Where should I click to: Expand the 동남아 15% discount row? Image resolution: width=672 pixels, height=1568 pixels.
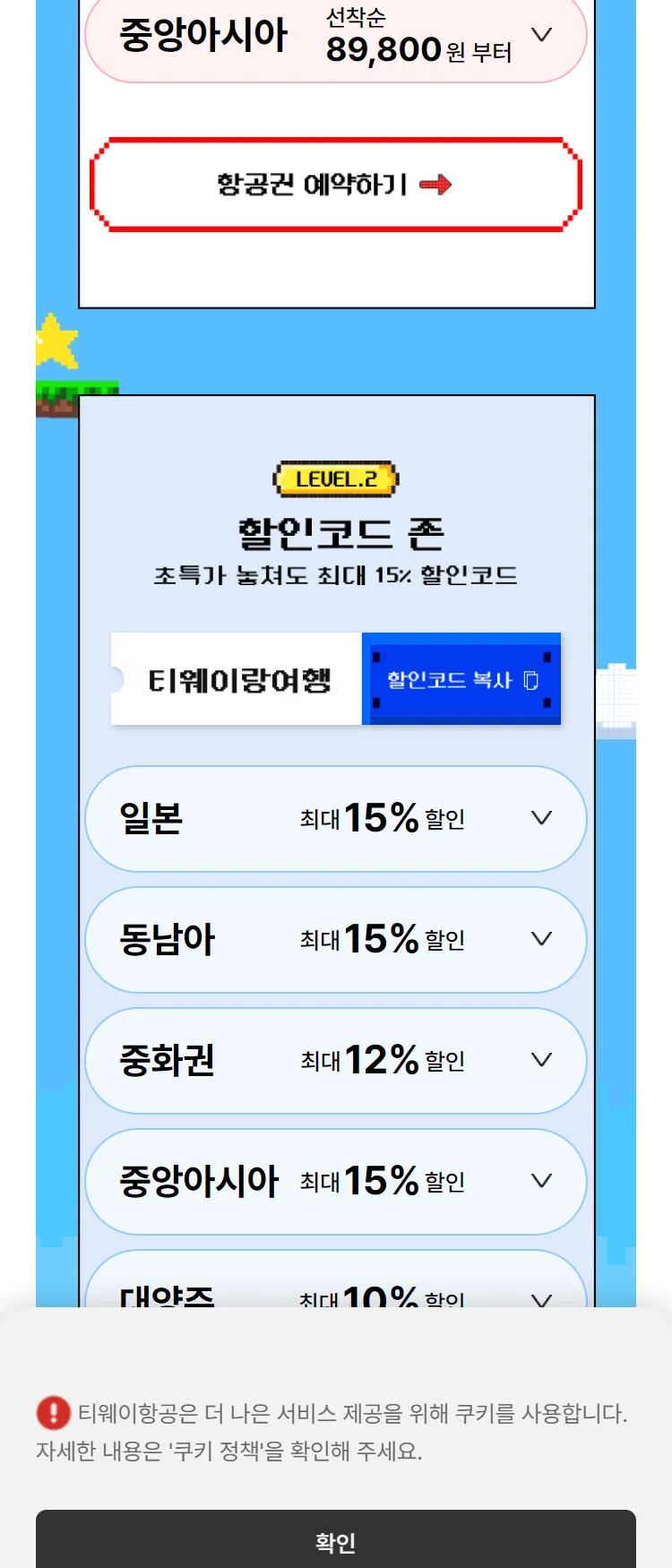click(335, 939)
